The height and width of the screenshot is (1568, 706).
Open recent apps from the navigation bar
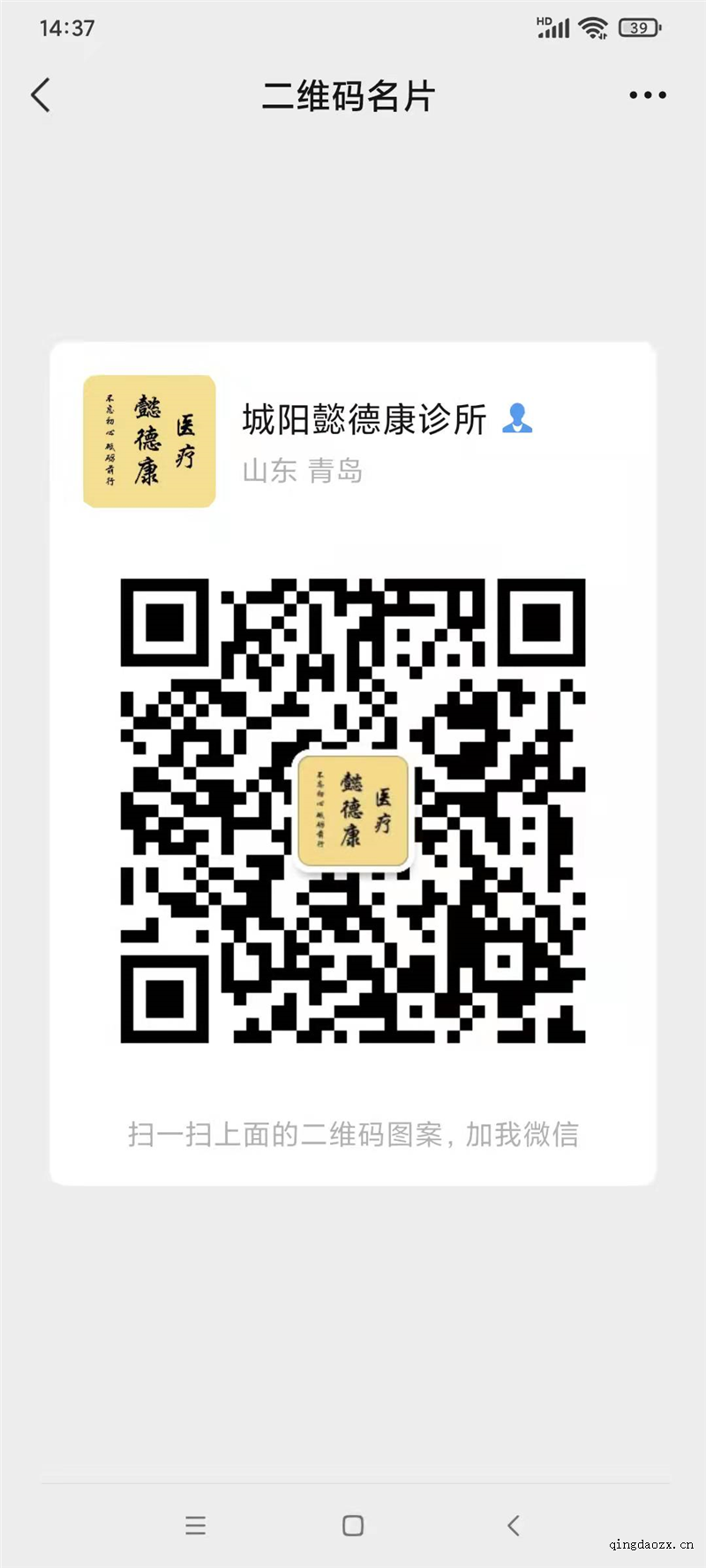[x=196, y=1526]
